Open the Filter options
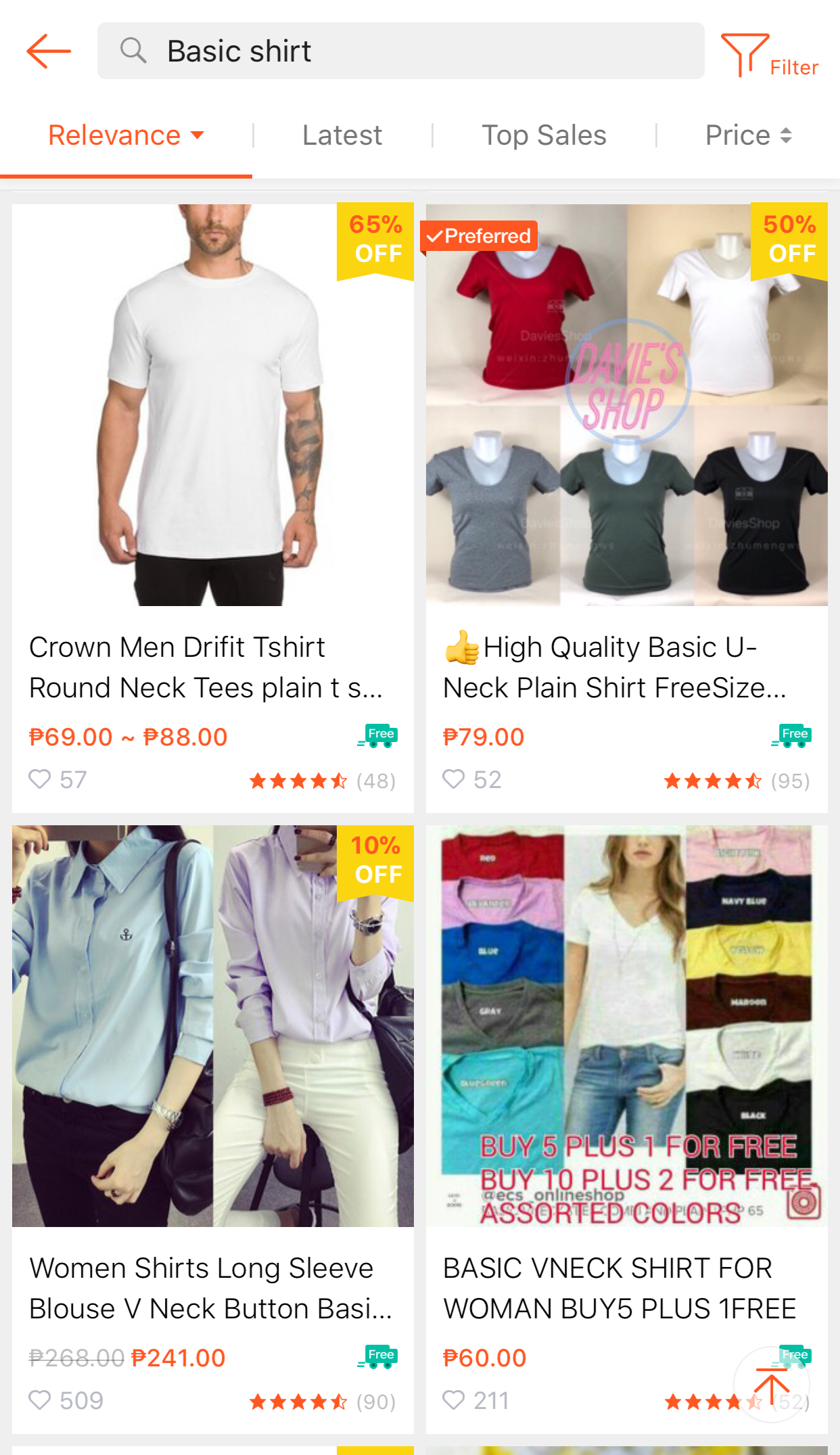 770,55
